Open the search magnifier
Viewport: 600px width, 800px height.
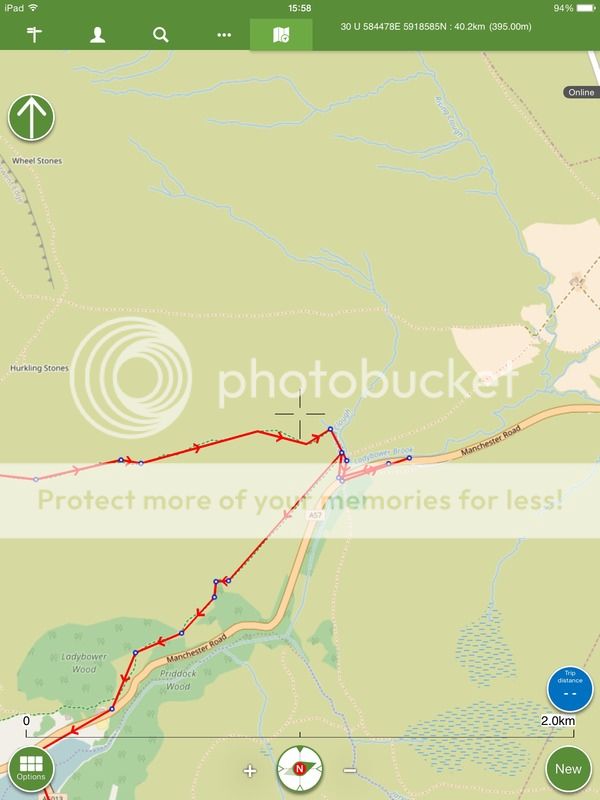pyautogui.click(x=160, y=35)
